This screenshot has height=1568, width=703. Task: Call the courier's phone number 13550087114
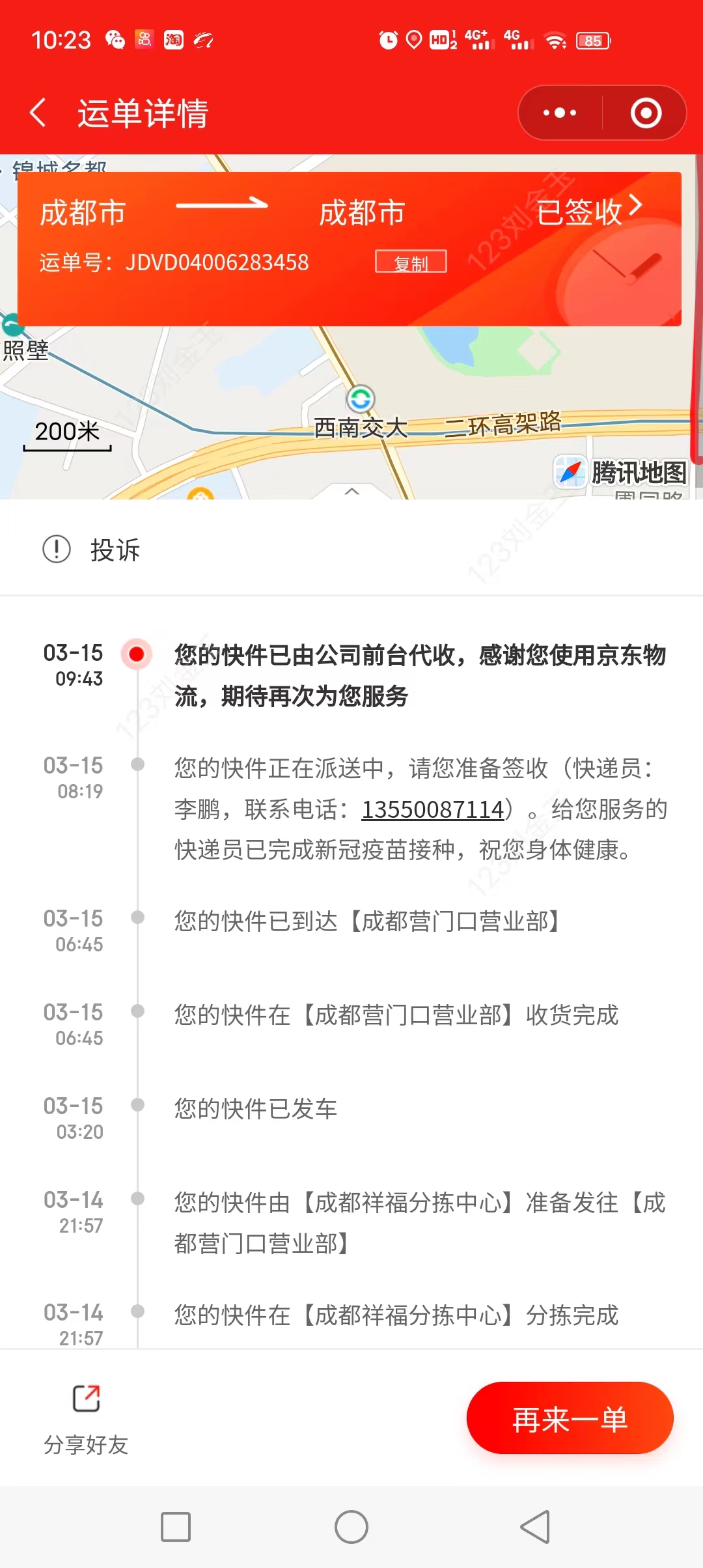coord(433,809)
